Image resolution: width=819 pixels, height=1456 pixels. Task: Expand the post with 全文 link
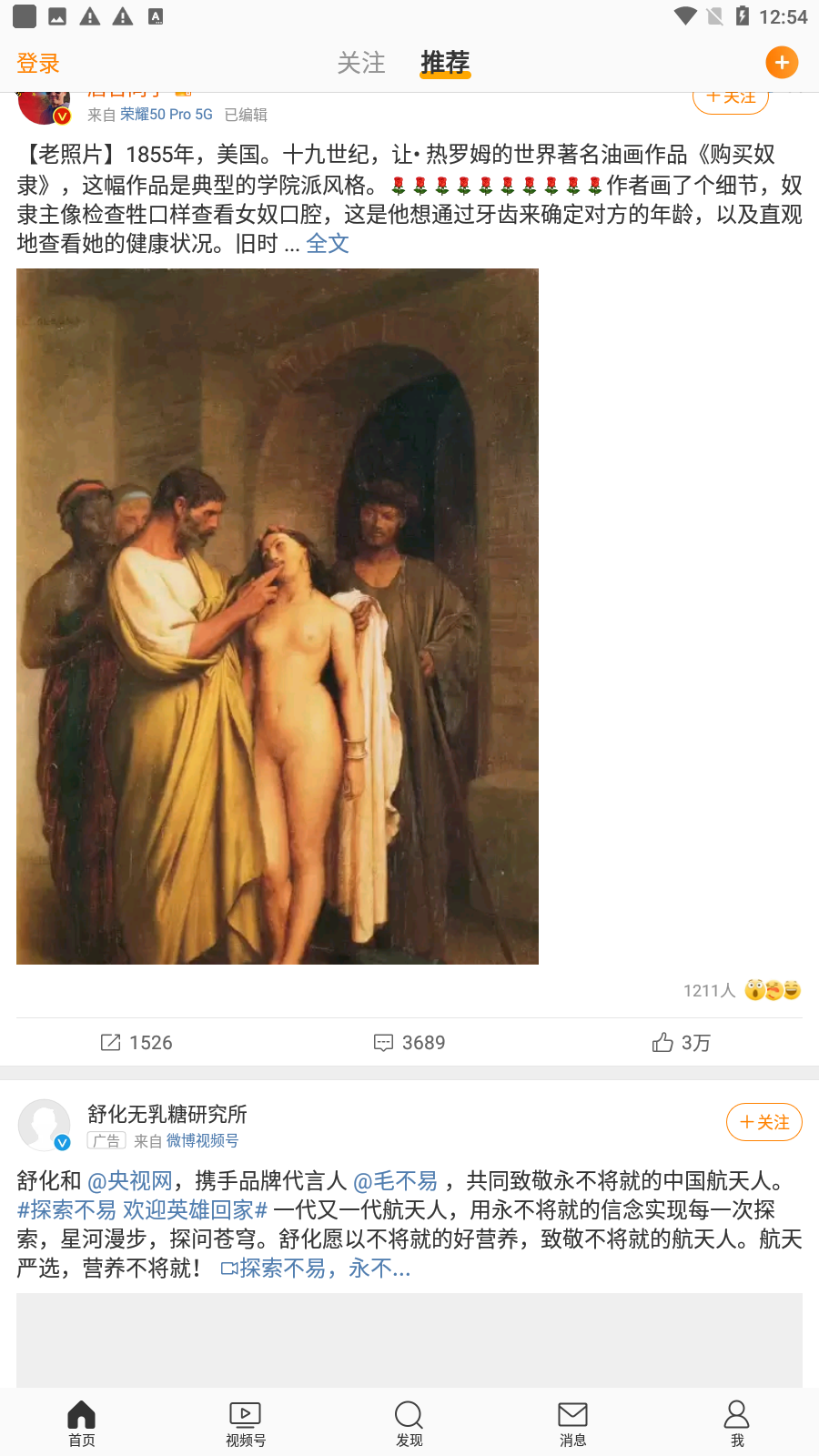[328, 244]
